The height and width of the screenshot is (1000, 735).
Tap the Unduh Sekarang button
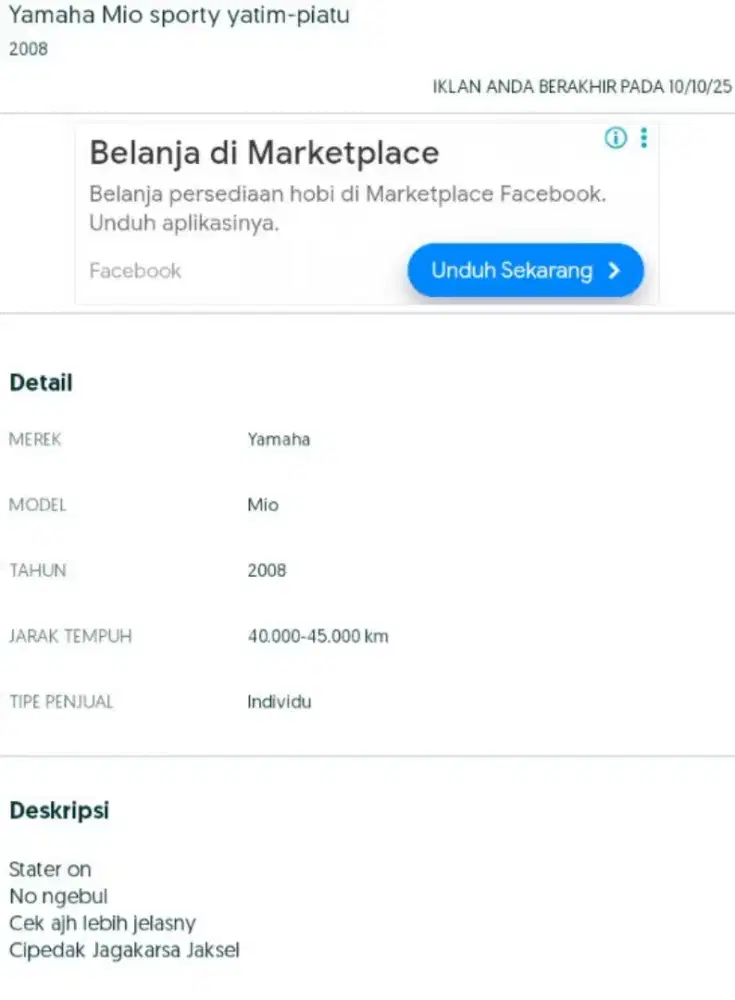pyautogui.click(x=525, y=271)
